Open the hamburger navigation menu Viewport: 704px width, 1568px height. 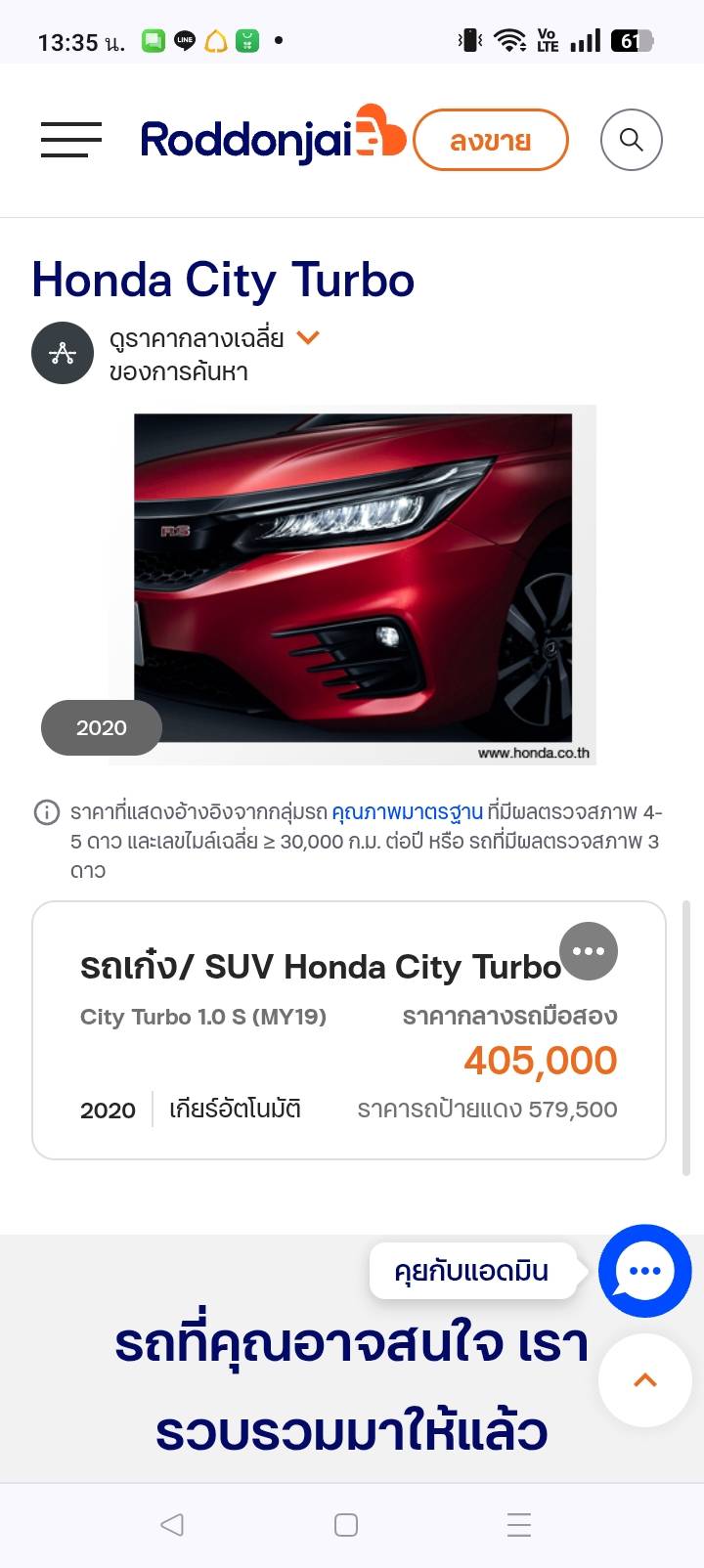click(70, 140)
